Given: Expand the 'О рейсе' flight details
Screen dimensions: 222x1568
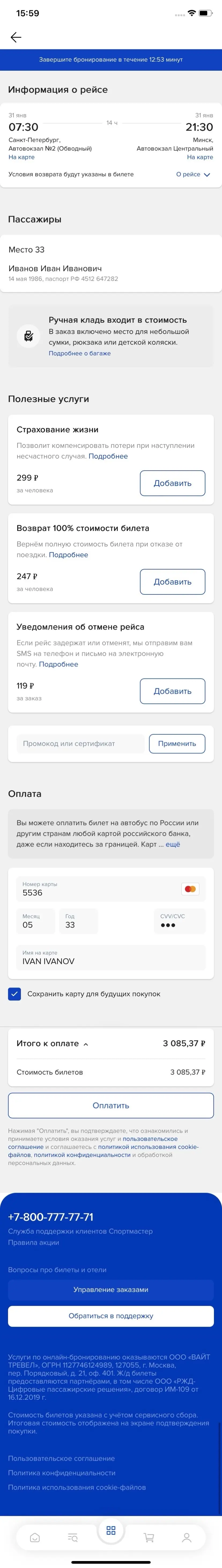Looking at the screenshot, I should [193, 174].
